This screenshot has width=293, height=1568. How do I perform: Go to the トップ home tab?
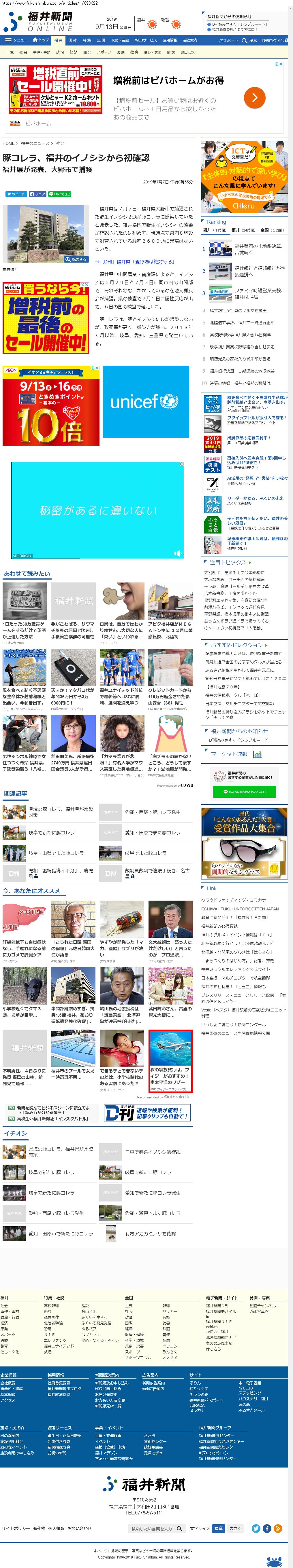click(42, 40)
